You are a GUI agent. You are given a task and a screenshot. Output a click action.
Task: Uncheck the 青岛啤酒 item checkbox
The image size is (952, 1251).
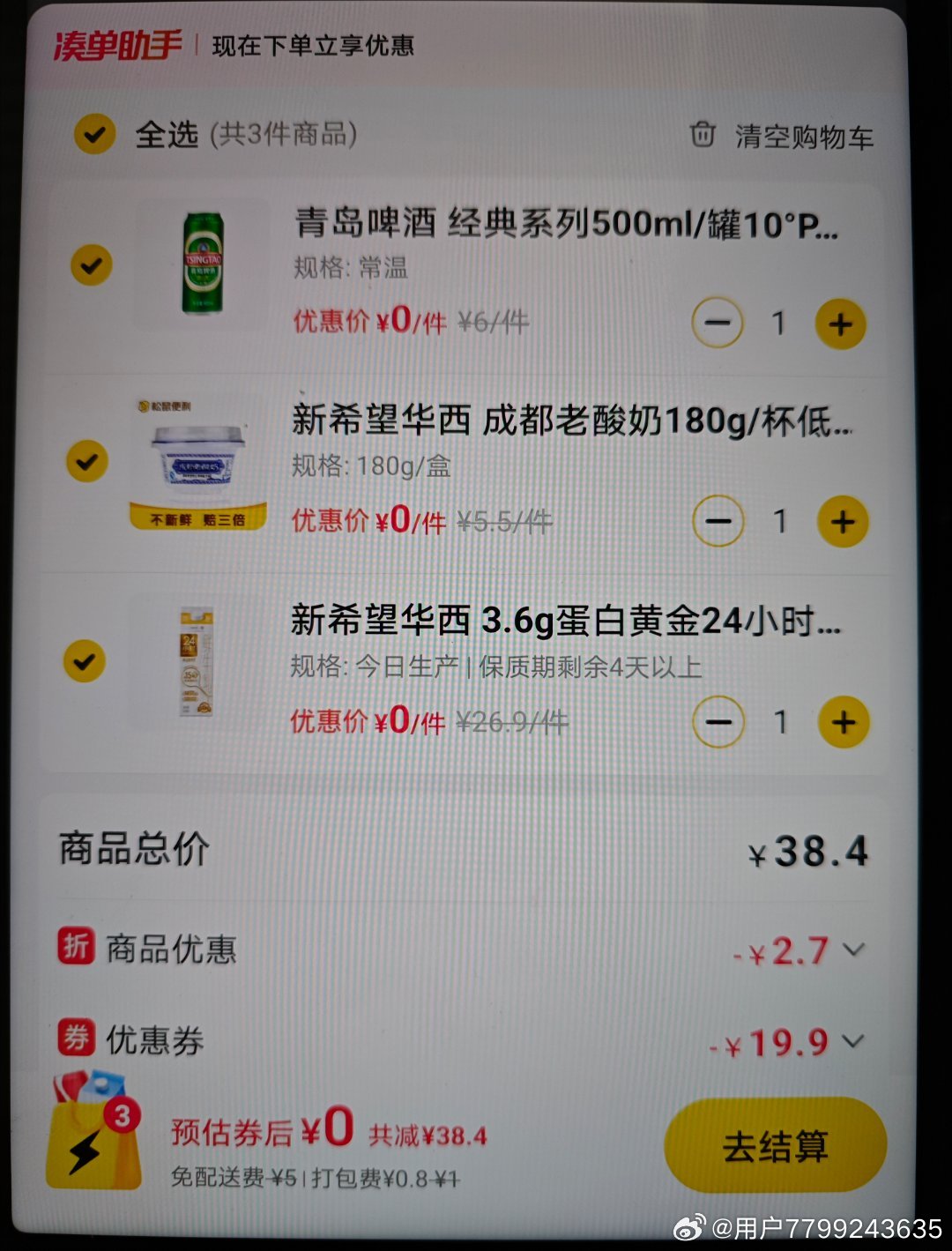coord(91,264)
